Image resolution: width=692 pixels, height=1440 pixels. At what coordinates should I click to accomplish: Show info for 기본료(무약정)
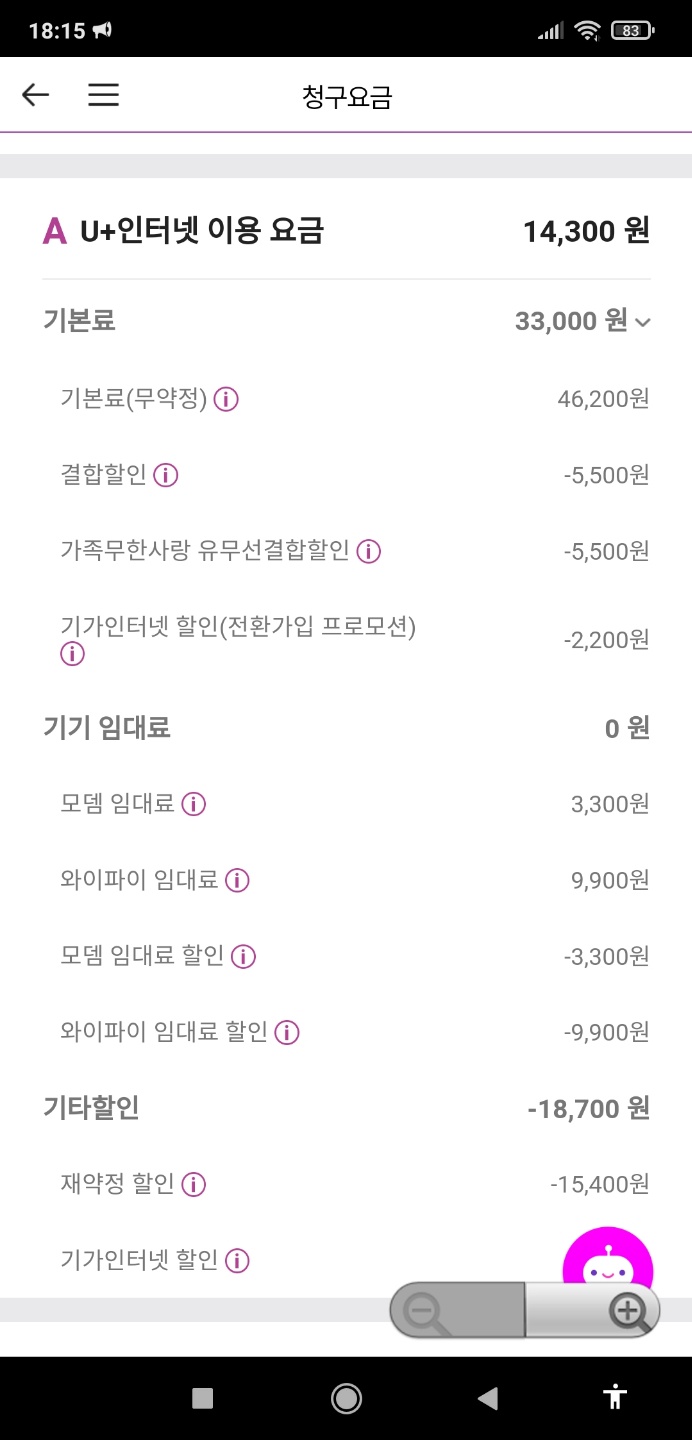coord(227,400)
